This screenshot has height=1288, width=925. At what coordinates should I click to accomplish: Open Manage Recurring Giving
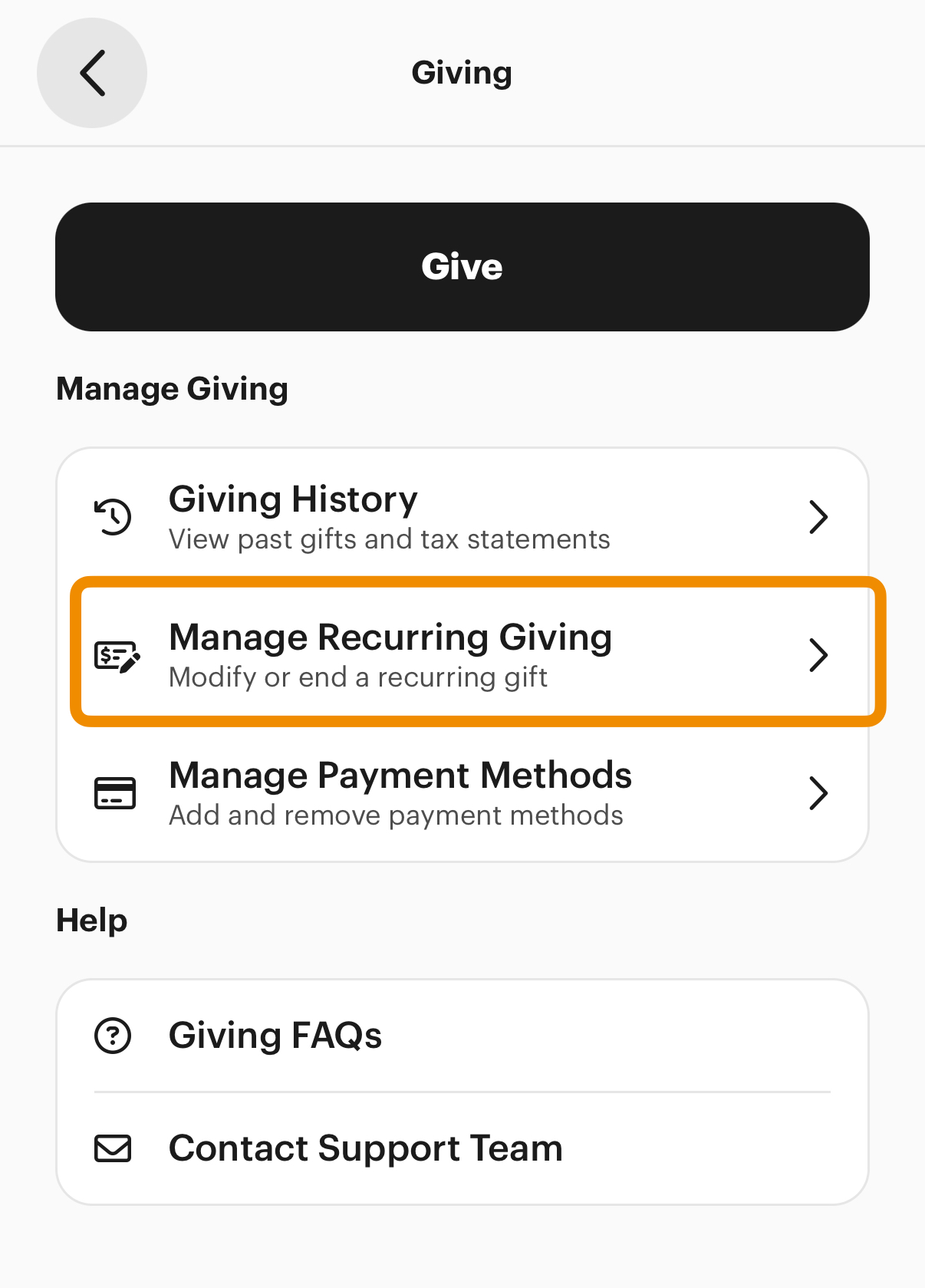(462, 655)
